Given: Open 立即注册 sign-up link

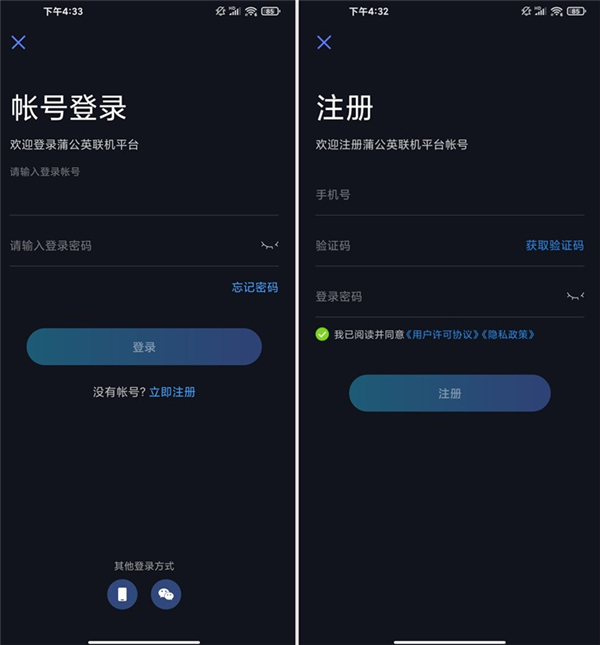Looking at the screenshot, I should (172, 392).
